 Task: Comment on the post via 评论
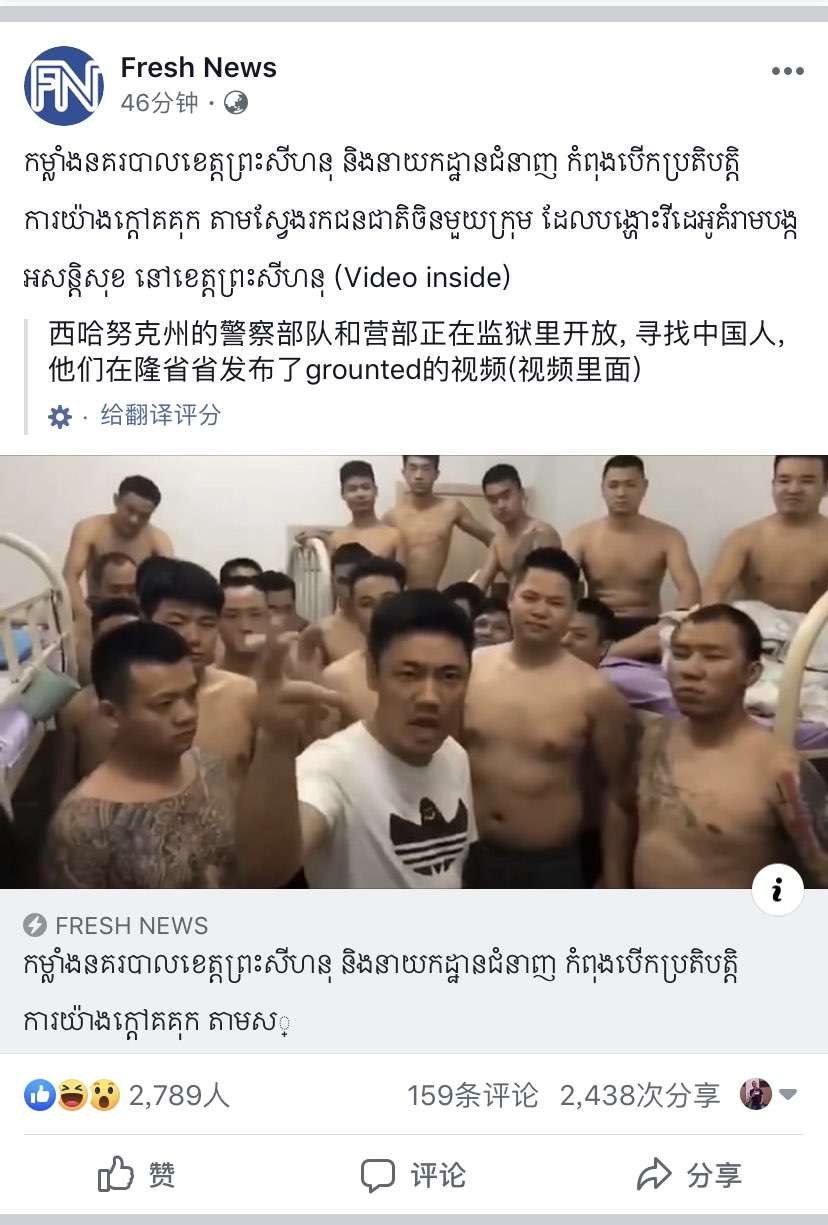414,1175
